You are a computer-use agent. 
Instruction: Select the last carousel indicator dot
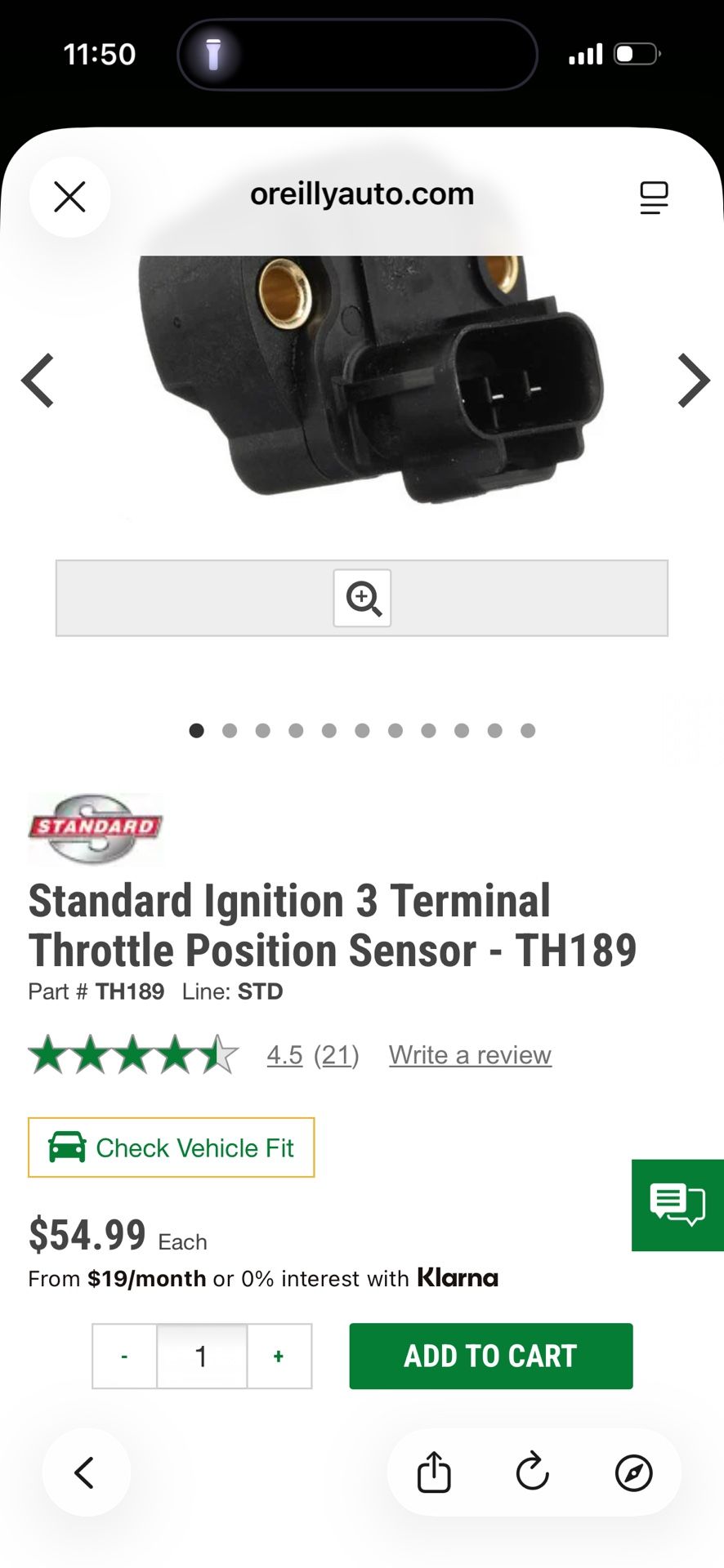tap(528, 730)
